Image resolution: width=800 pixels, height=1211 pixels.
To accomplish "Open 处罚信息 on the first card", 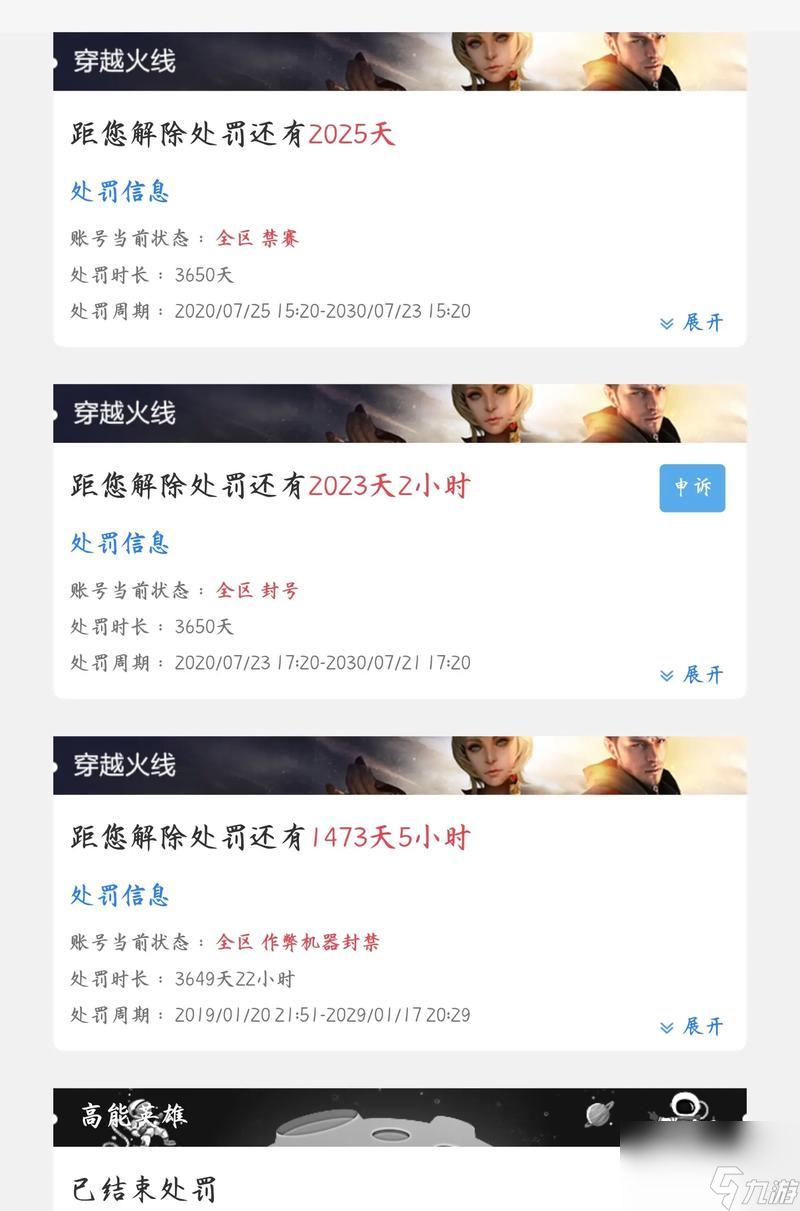I will (118, 192).
